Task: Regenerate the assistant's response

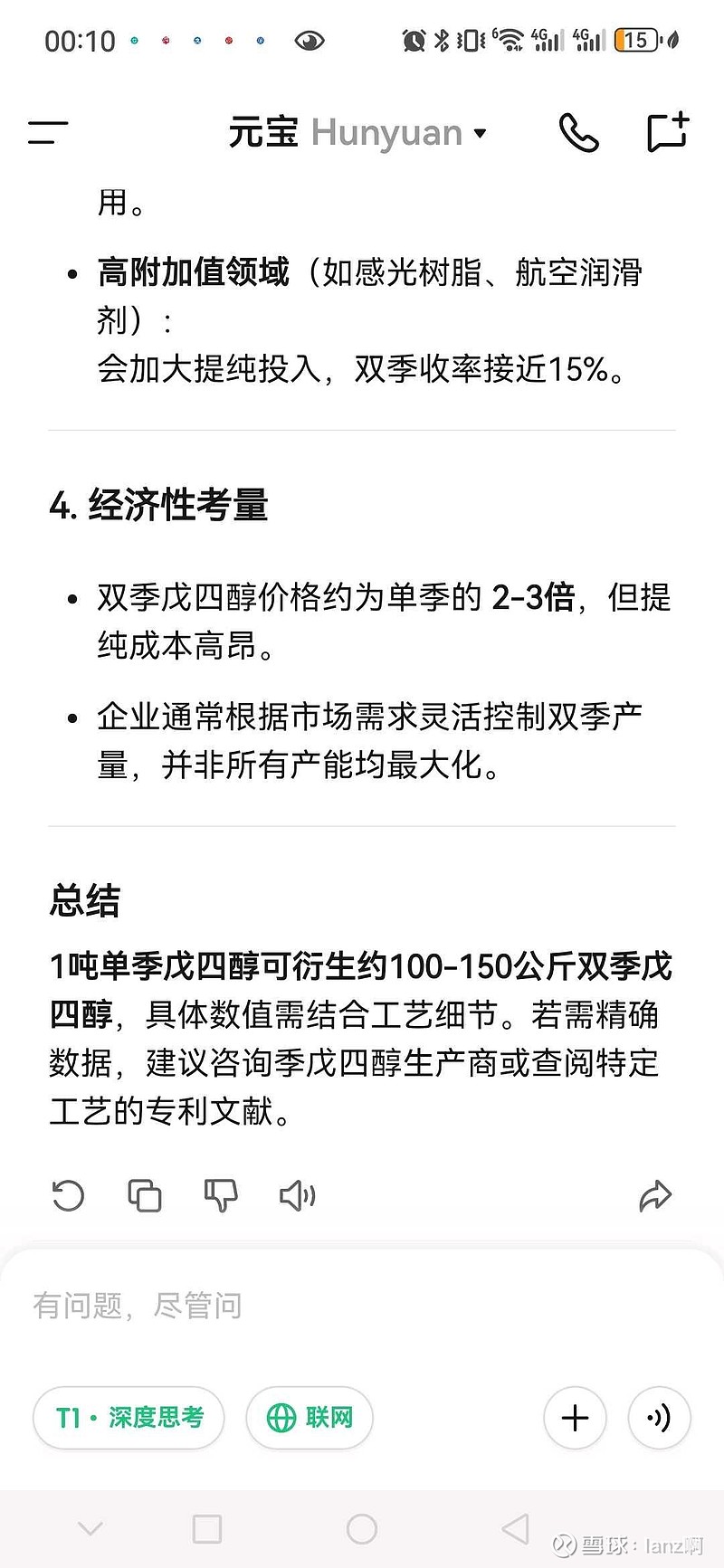Action: (68, 1195)
